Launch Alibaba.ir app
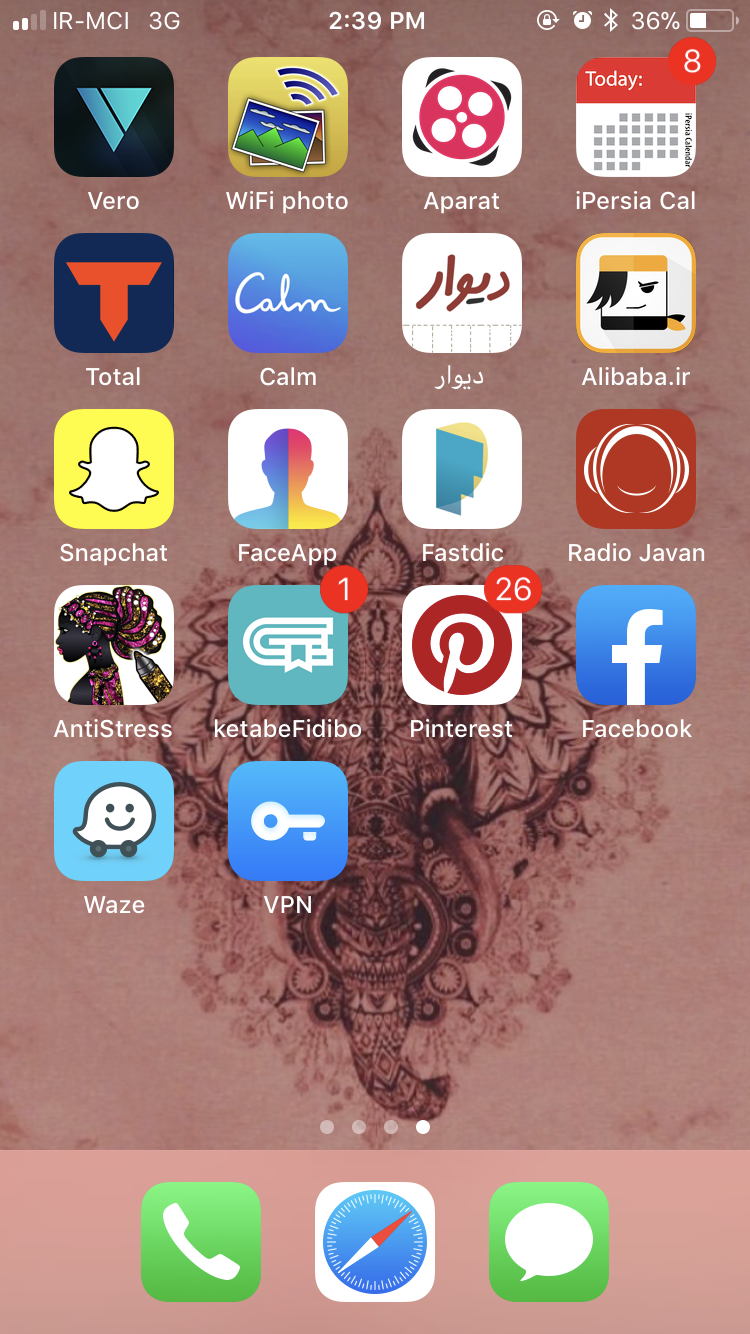The width and height of the screenshot is (750, 1334). pos(636,293)
